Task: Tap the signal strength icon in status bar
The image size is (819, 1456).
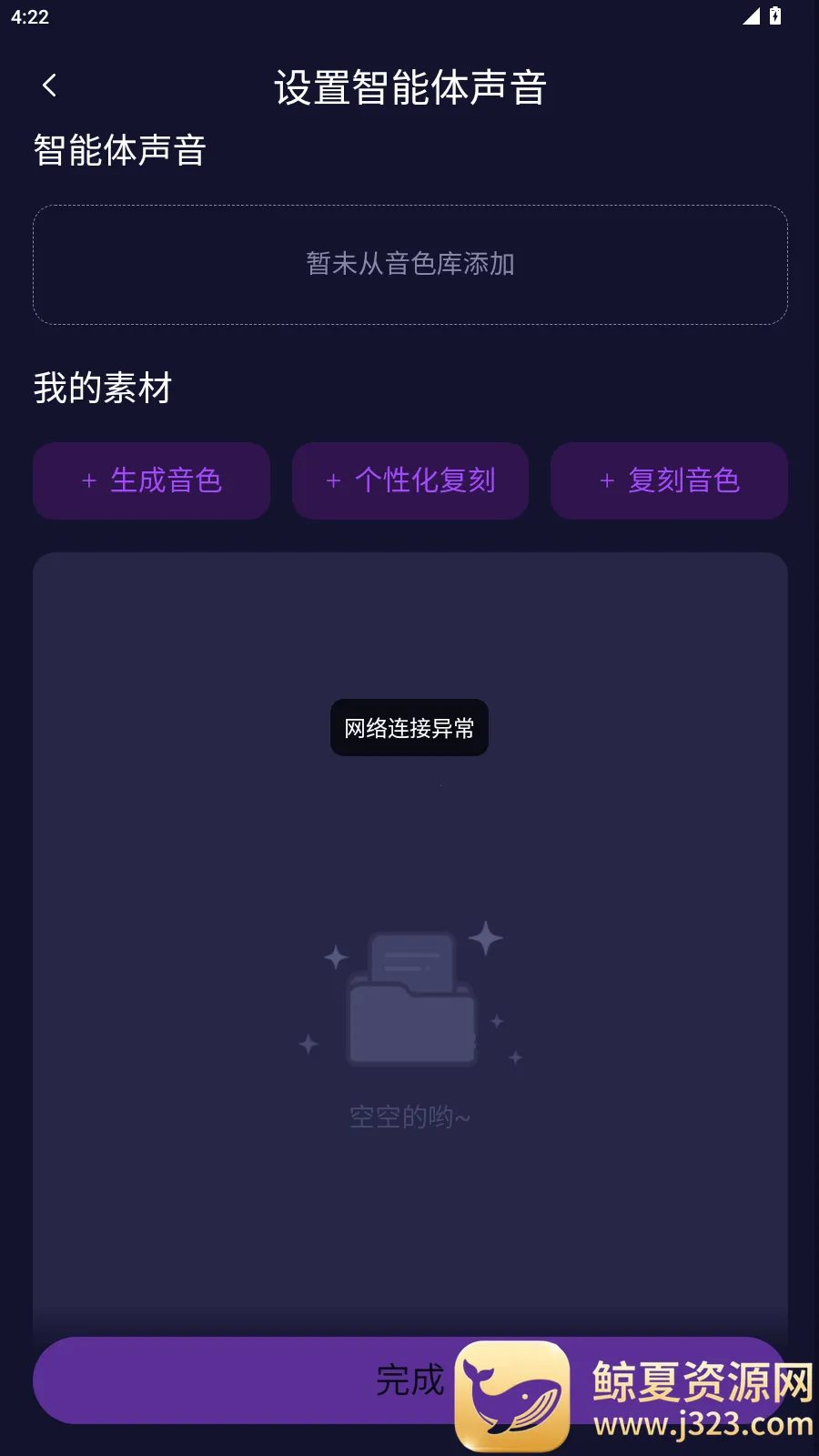Action: [752, 15]
